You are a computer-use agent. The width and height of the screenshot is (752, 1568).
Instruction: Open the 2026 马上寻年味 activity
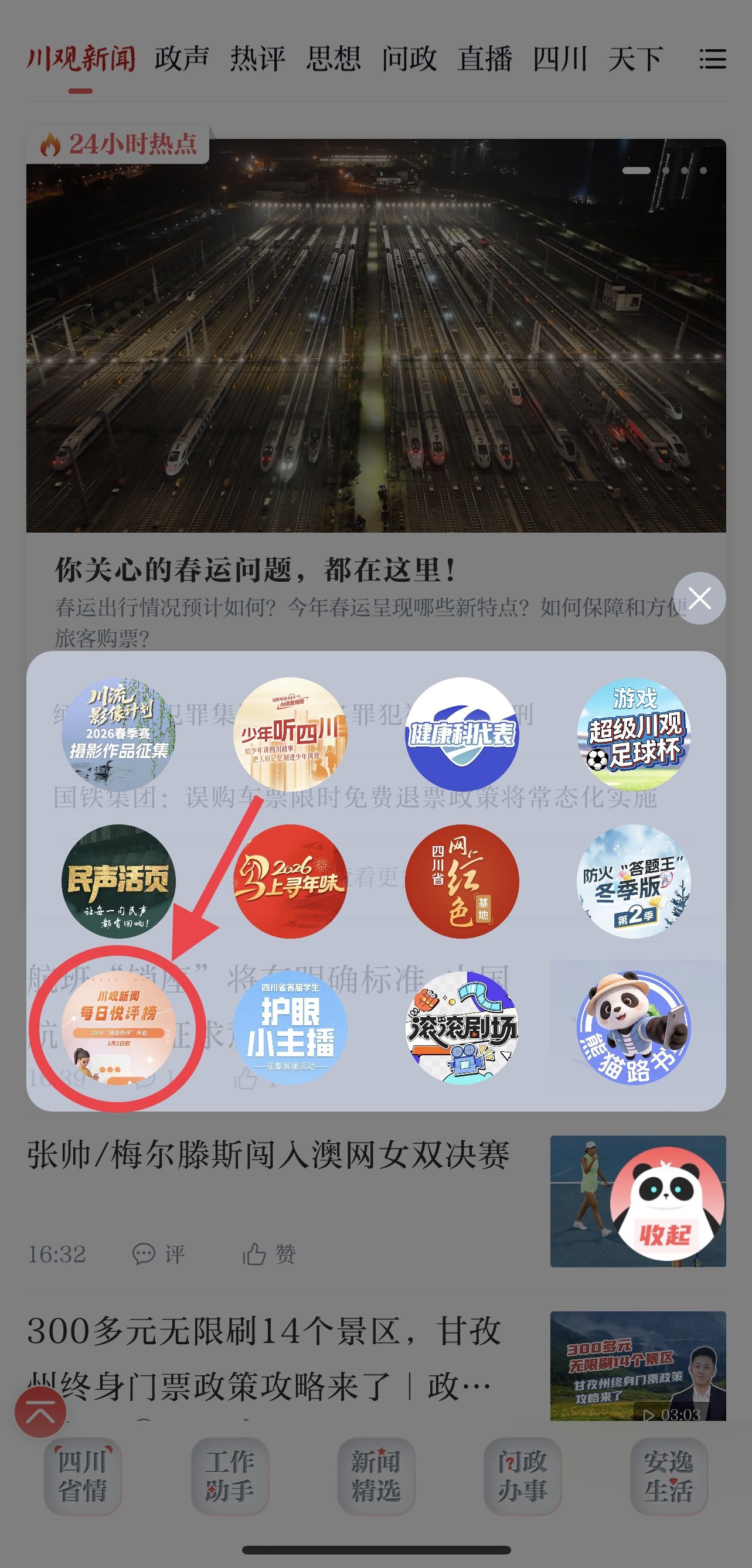[x=290, y=881]
